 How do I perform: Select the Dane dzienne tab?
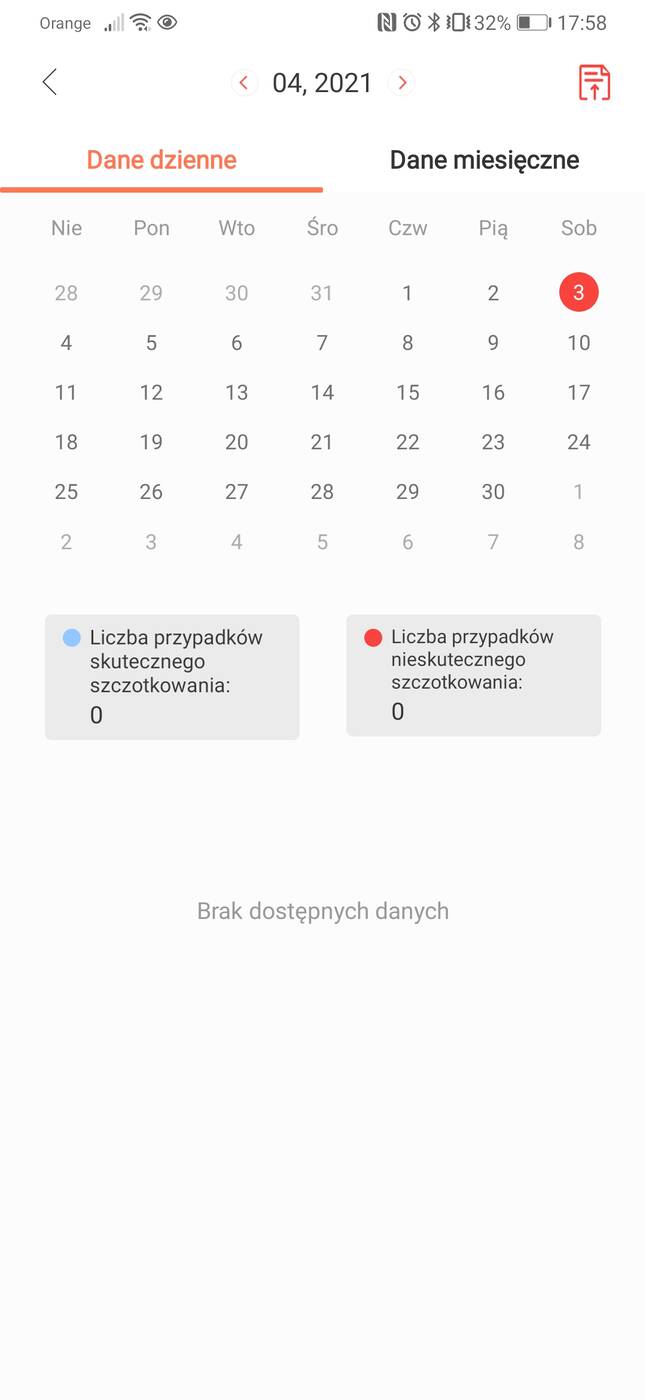162,160
